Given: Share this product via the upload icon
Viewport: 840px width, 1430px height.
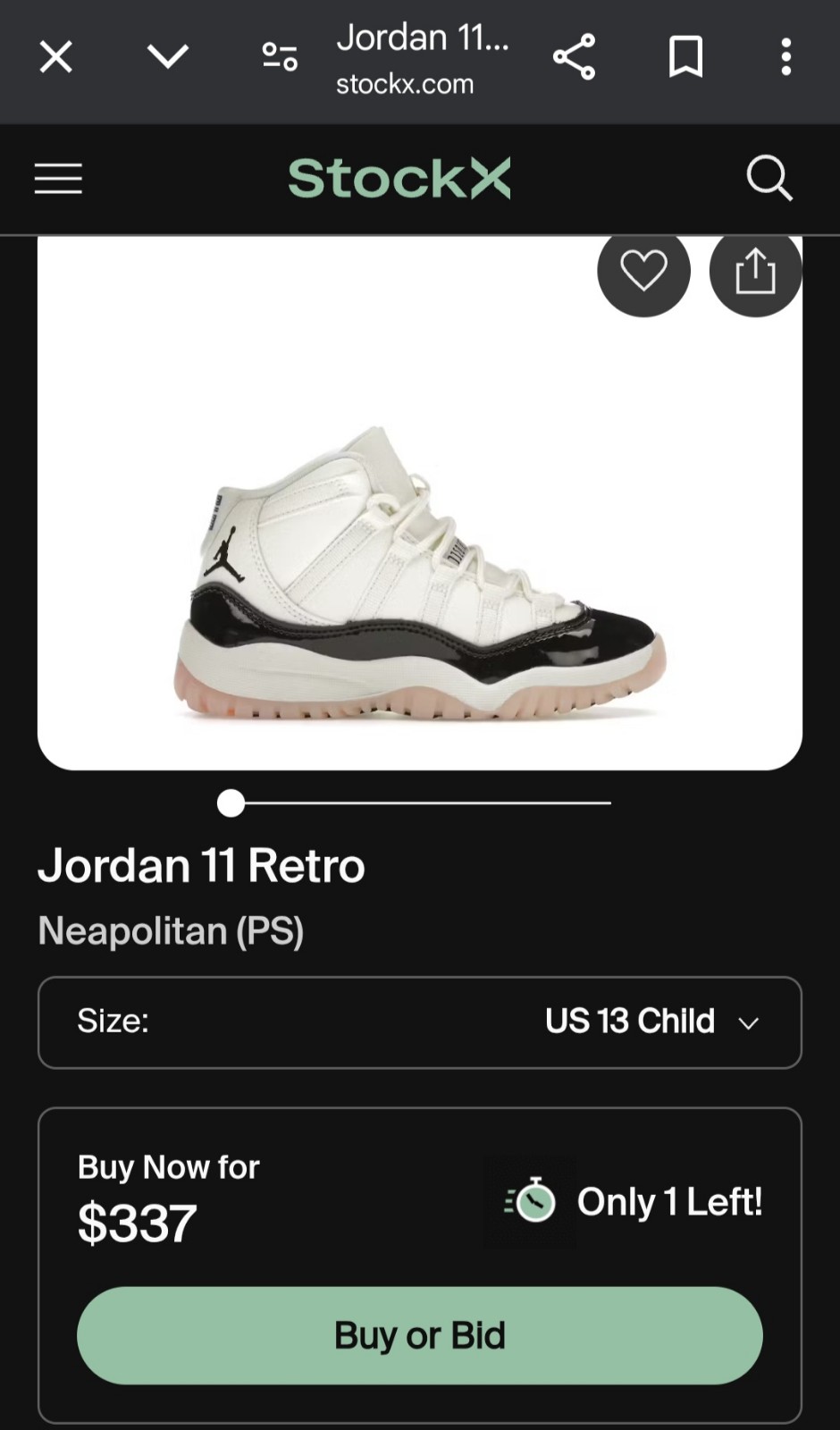Looking at the screenshot, I should pos(755,271).
